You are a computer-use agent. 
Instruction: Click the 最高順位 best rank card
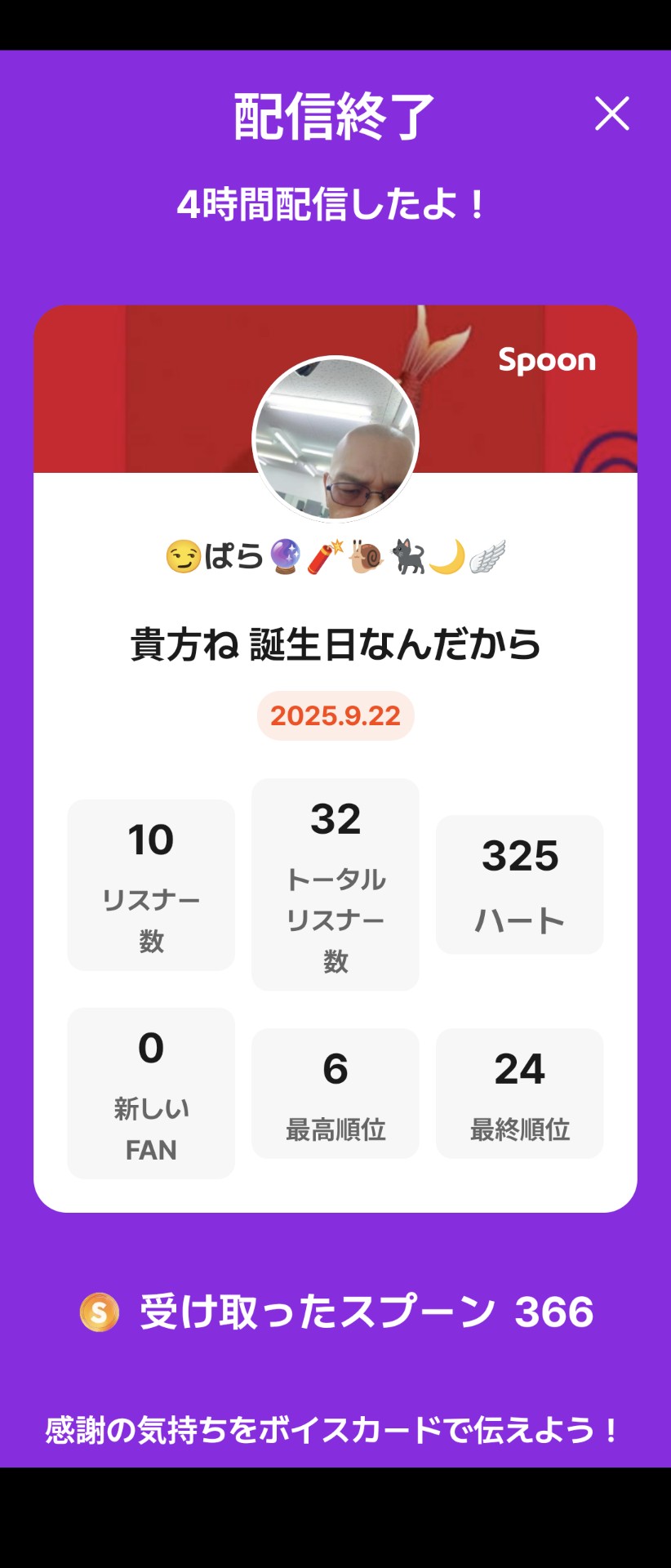click(335, 1093)
